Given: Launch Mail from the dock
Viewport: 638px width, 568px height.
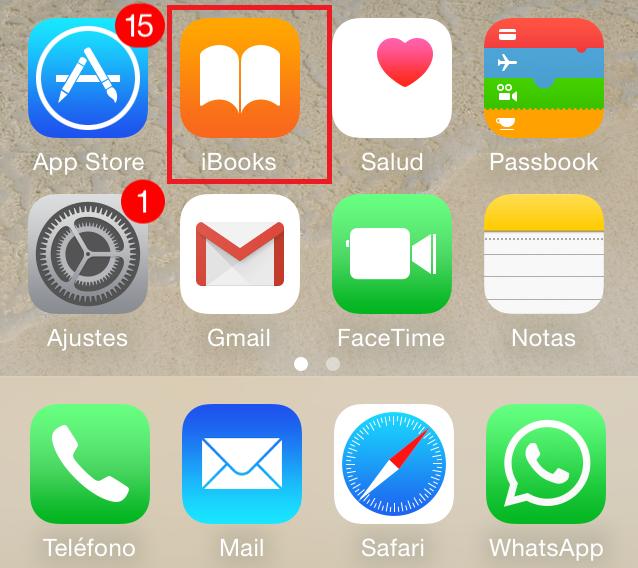Looking at the screenshot, I should [x=240, y=464].
